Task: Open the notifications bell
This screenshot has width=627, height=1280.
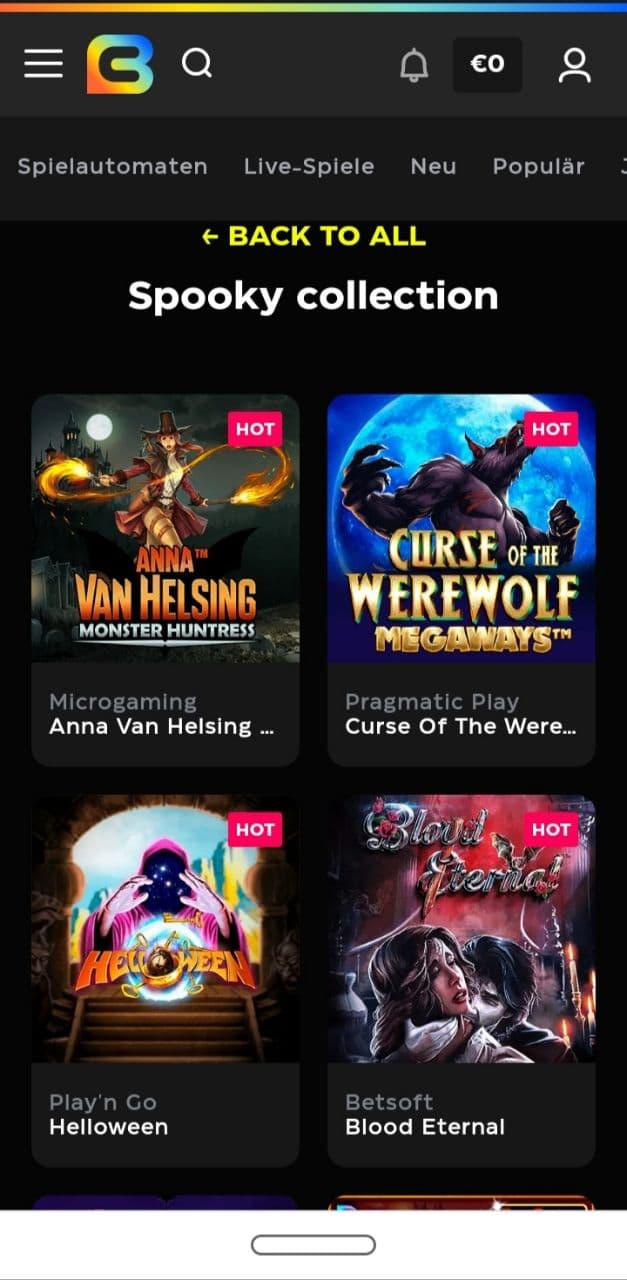Action: [413, 65]
